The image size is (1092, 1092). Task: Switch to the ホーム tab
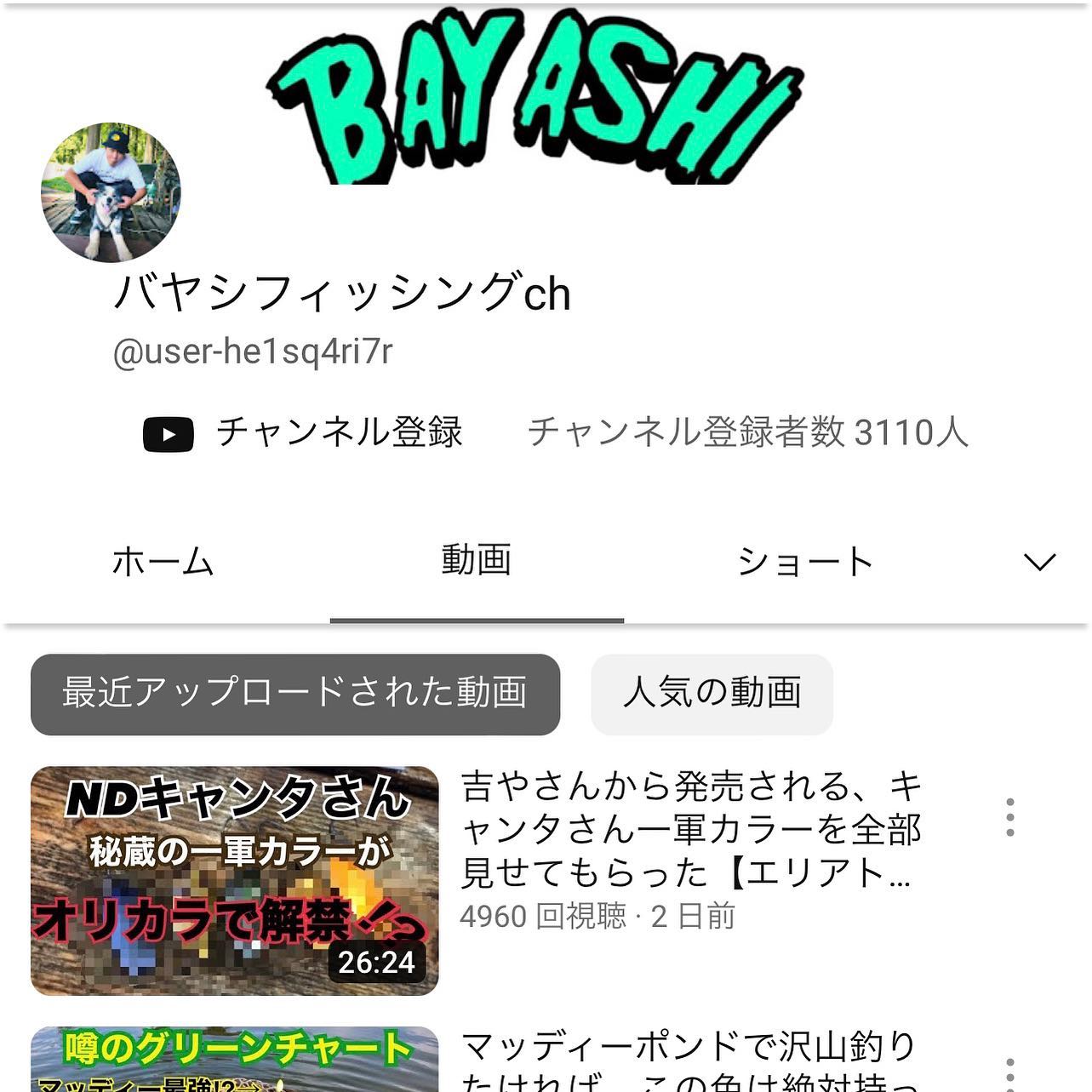[163, 562]
